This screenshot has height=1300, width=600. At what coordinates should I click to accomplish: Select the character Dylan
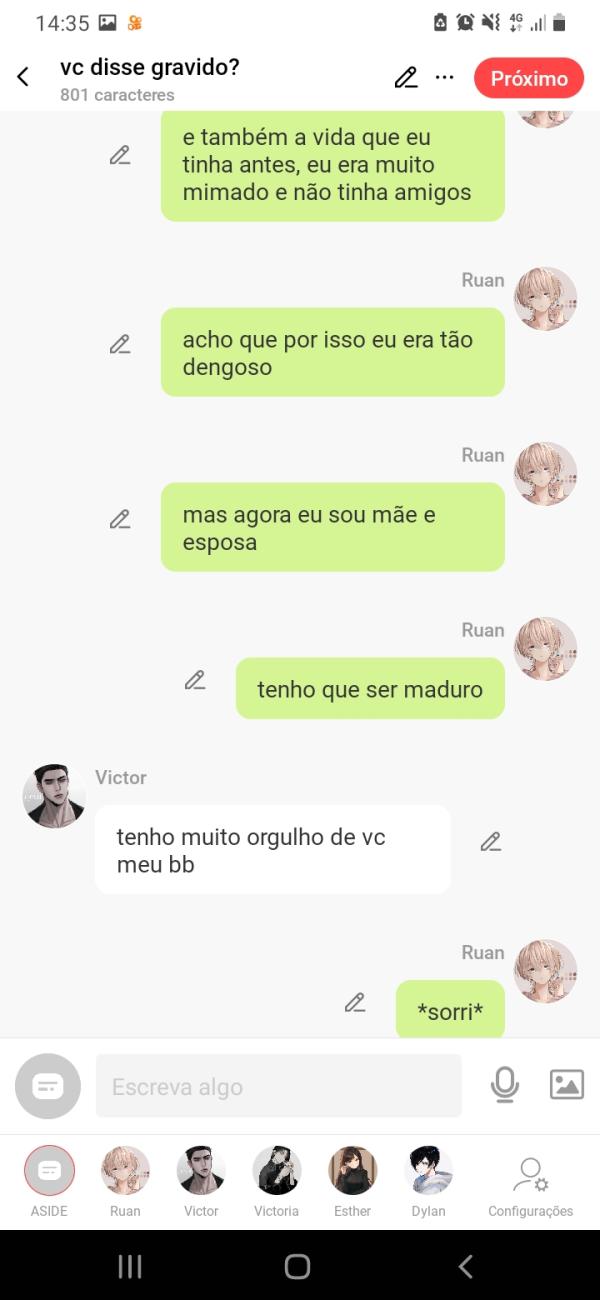(429, 1171)
